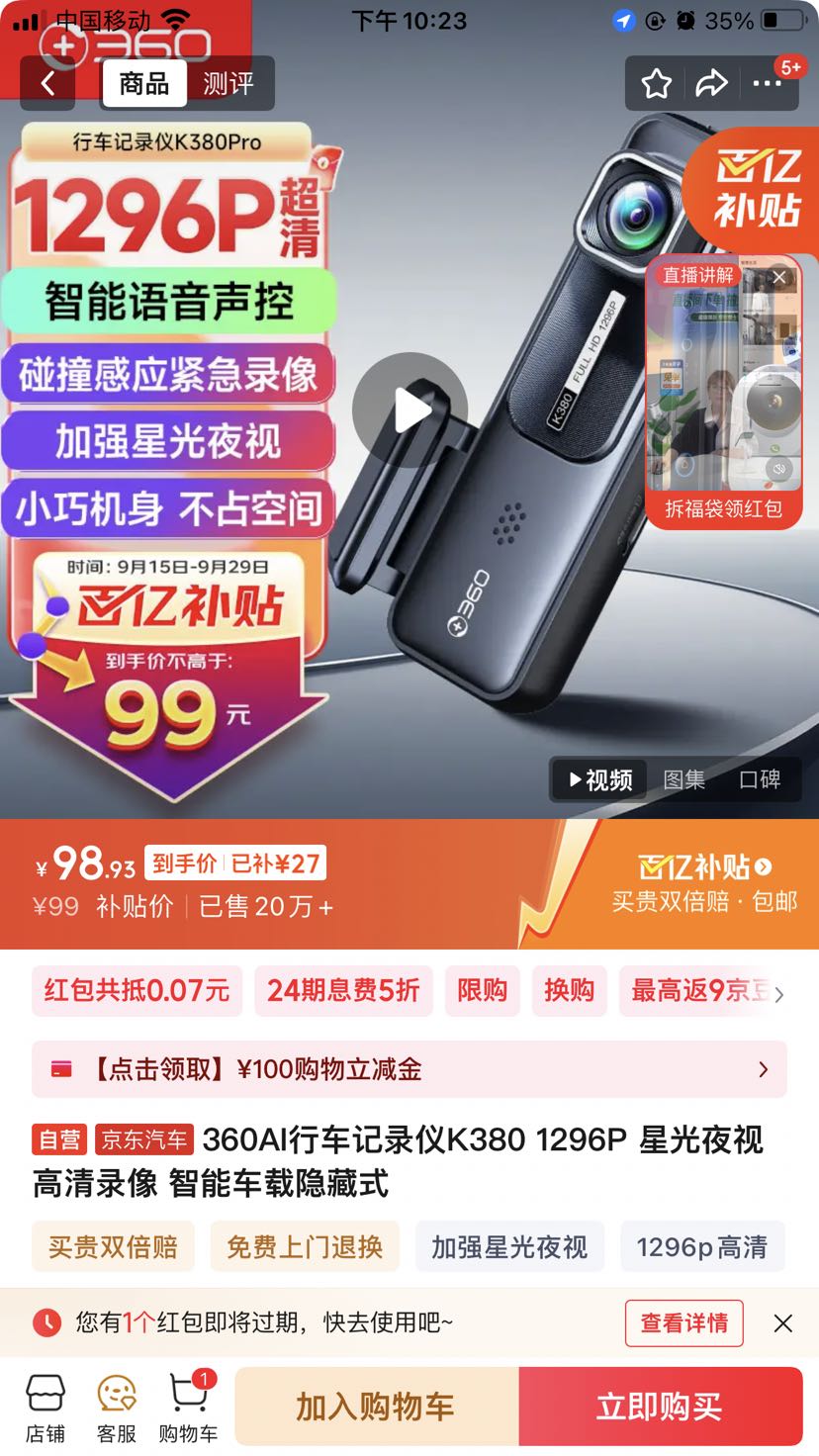Play the product video
The image size is (819, 1456).
point(409,409)
